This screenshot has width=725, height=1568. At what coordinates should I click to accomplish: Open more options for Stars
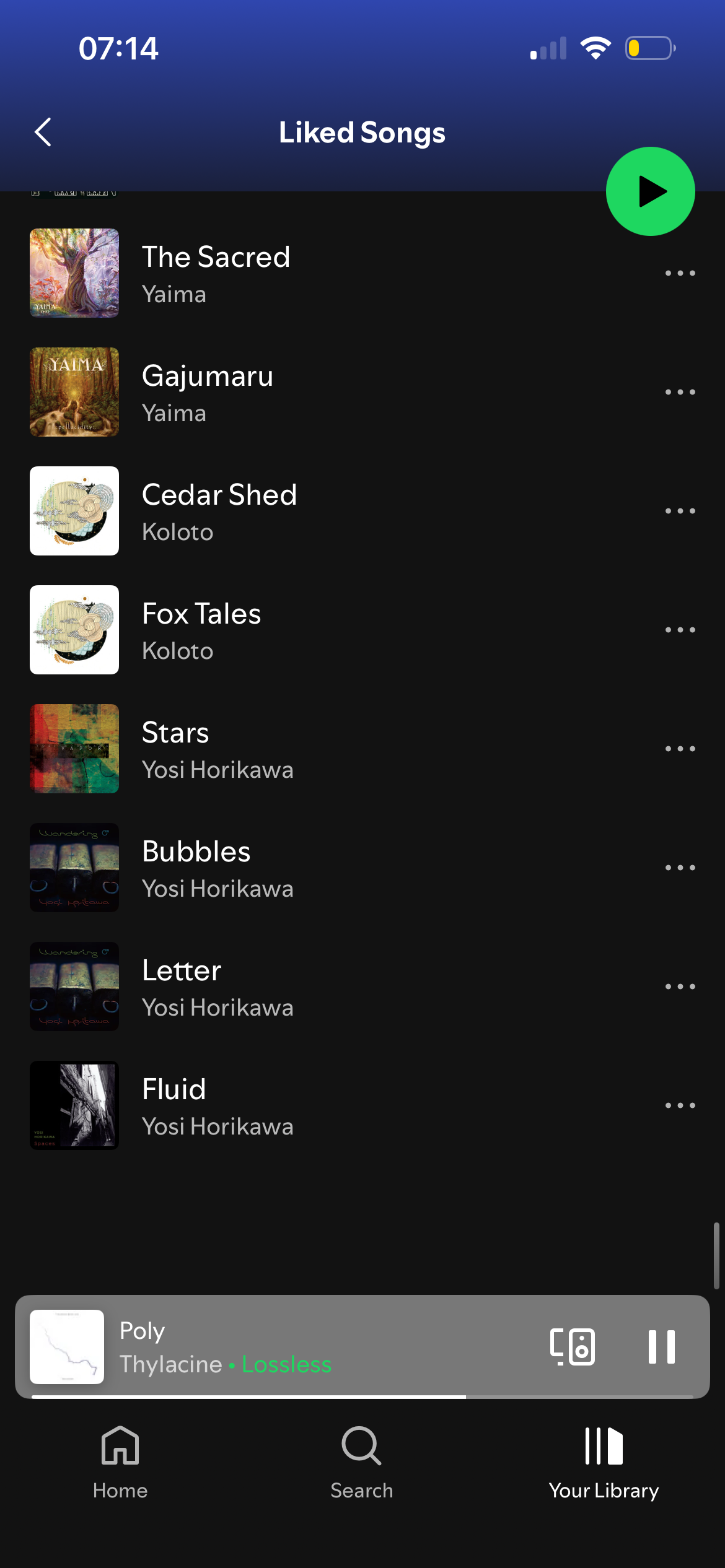(680, 749)
